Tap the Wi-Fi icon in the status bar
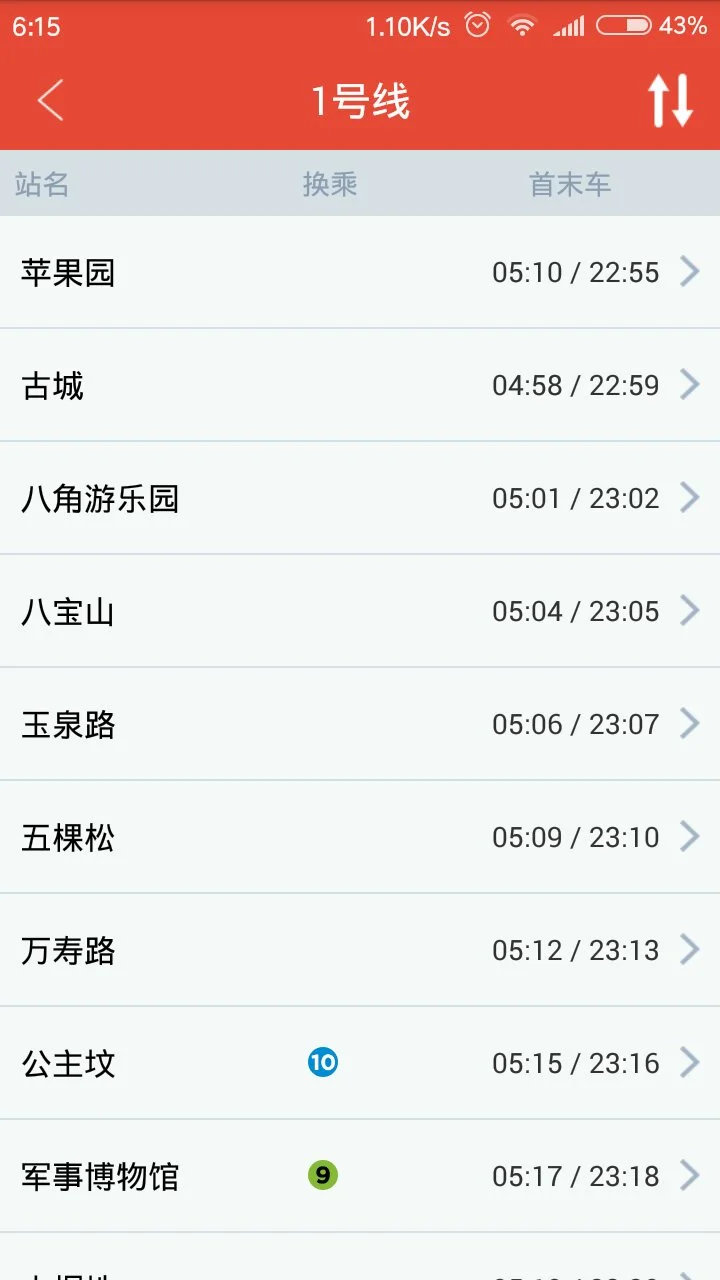720x1280 pixels. point(521,24)
